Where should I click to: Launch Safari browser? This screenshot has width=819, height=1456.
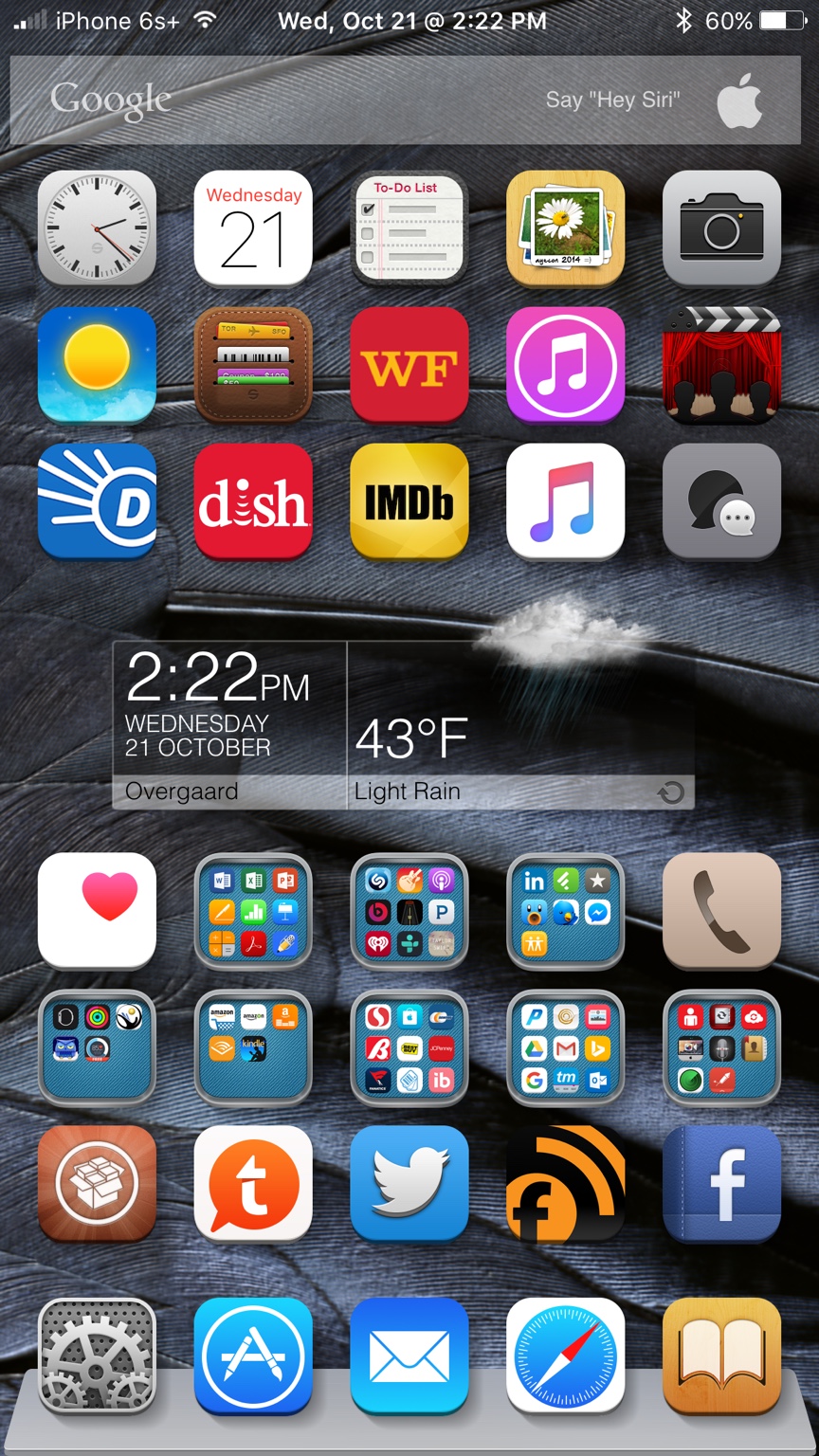(565, 1356)
